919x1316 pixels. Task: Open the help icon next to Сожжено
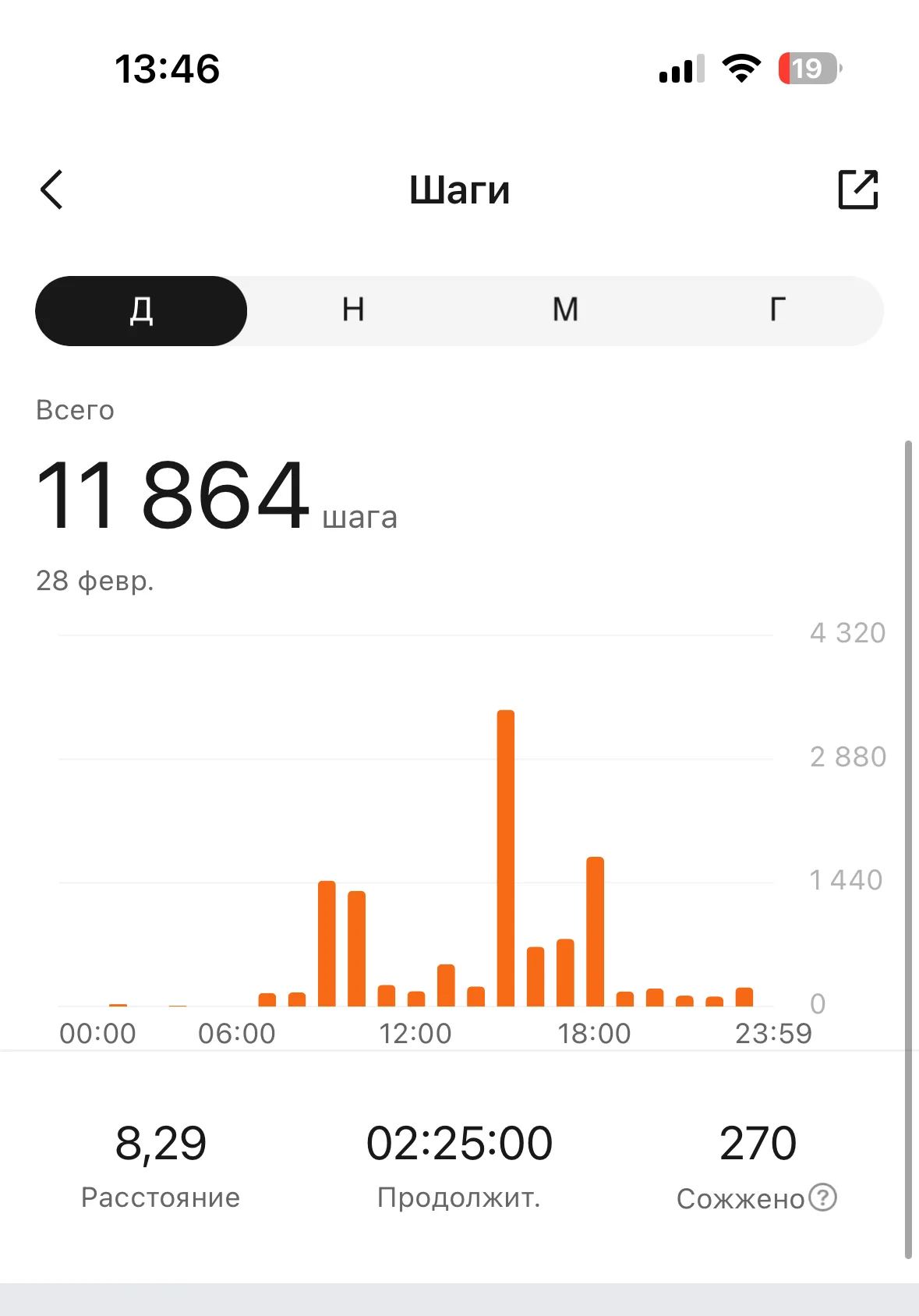[822, 1197]
